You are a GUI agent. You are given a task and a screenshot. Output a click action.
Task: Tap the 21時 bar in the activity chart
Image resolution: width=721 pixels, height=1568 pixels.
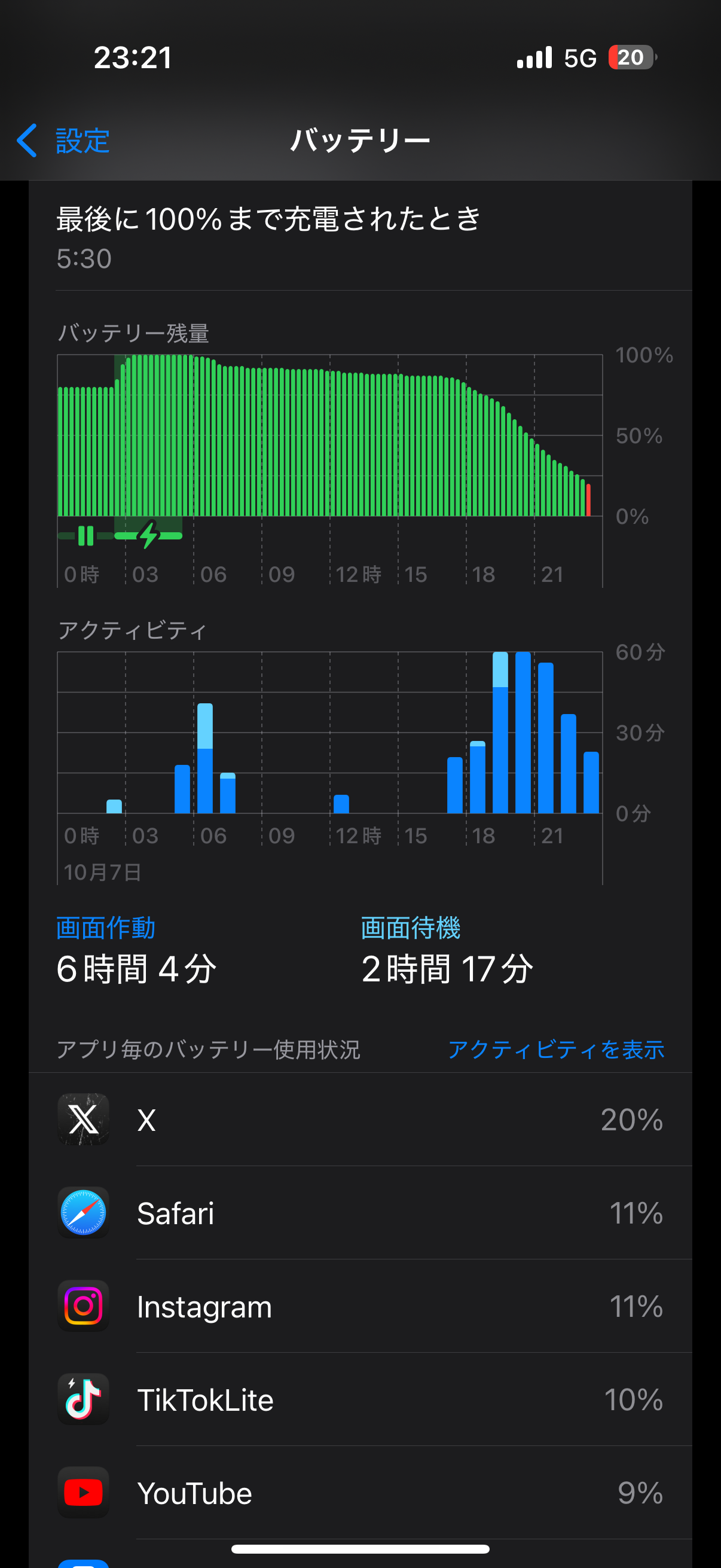(546, 738)
